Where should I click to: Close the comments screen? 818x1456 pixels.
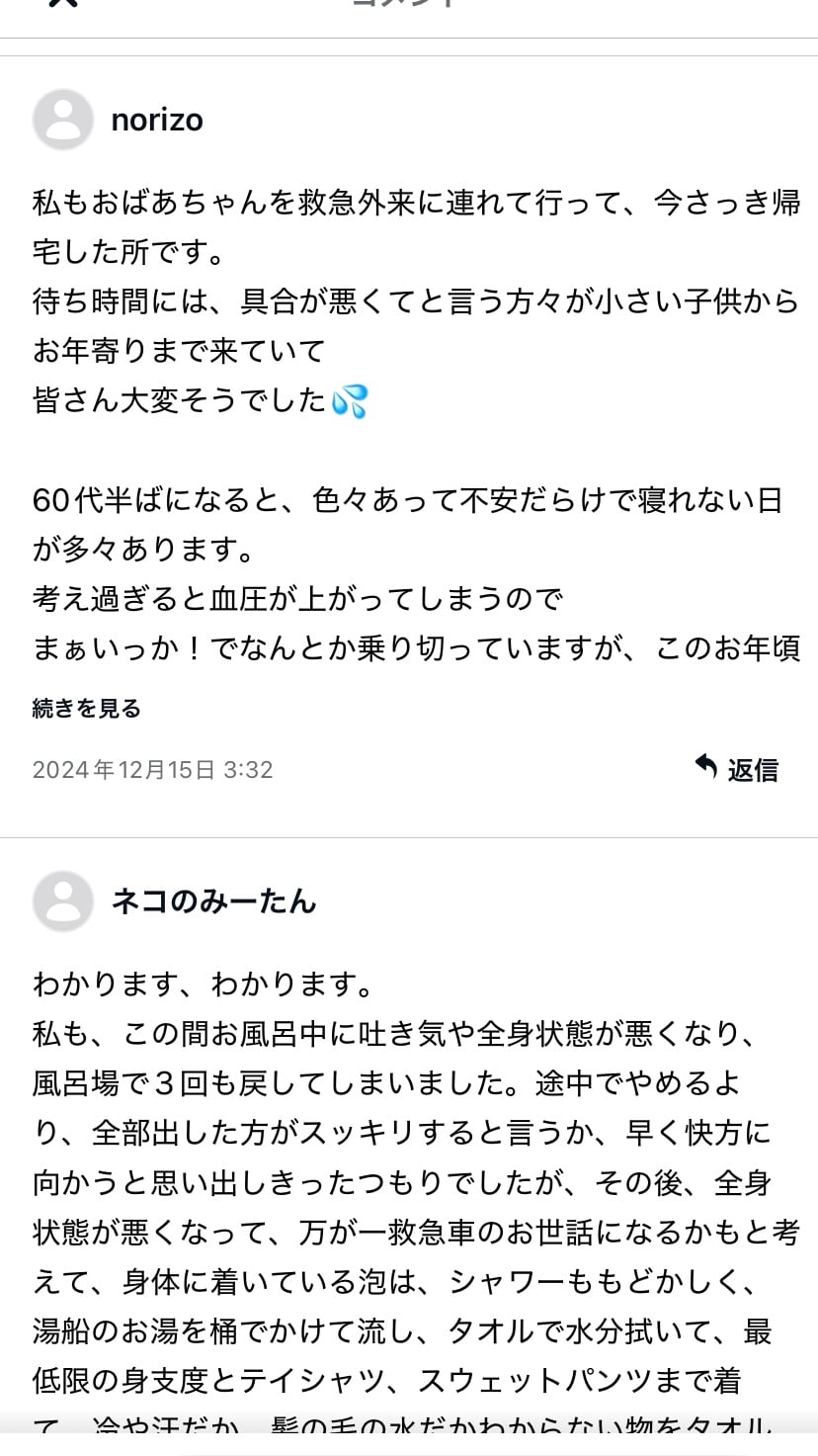61,3
